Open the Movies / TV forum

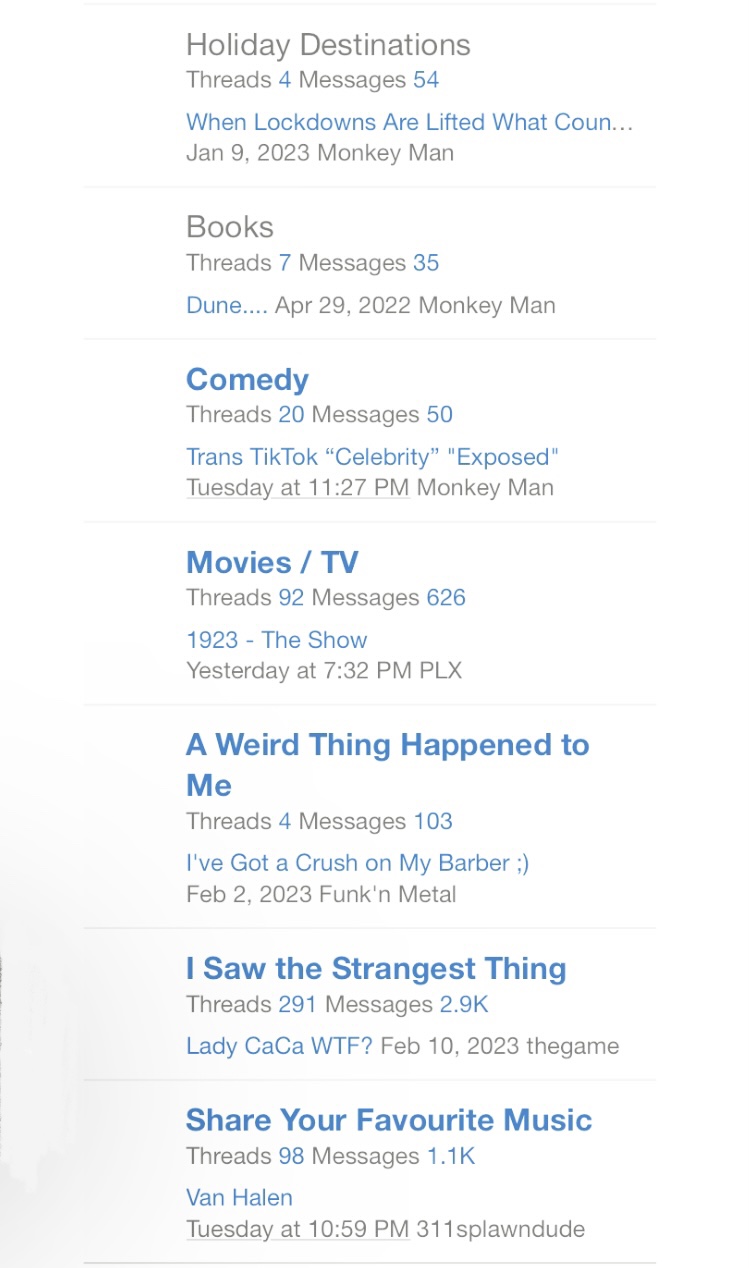point(272,562)
